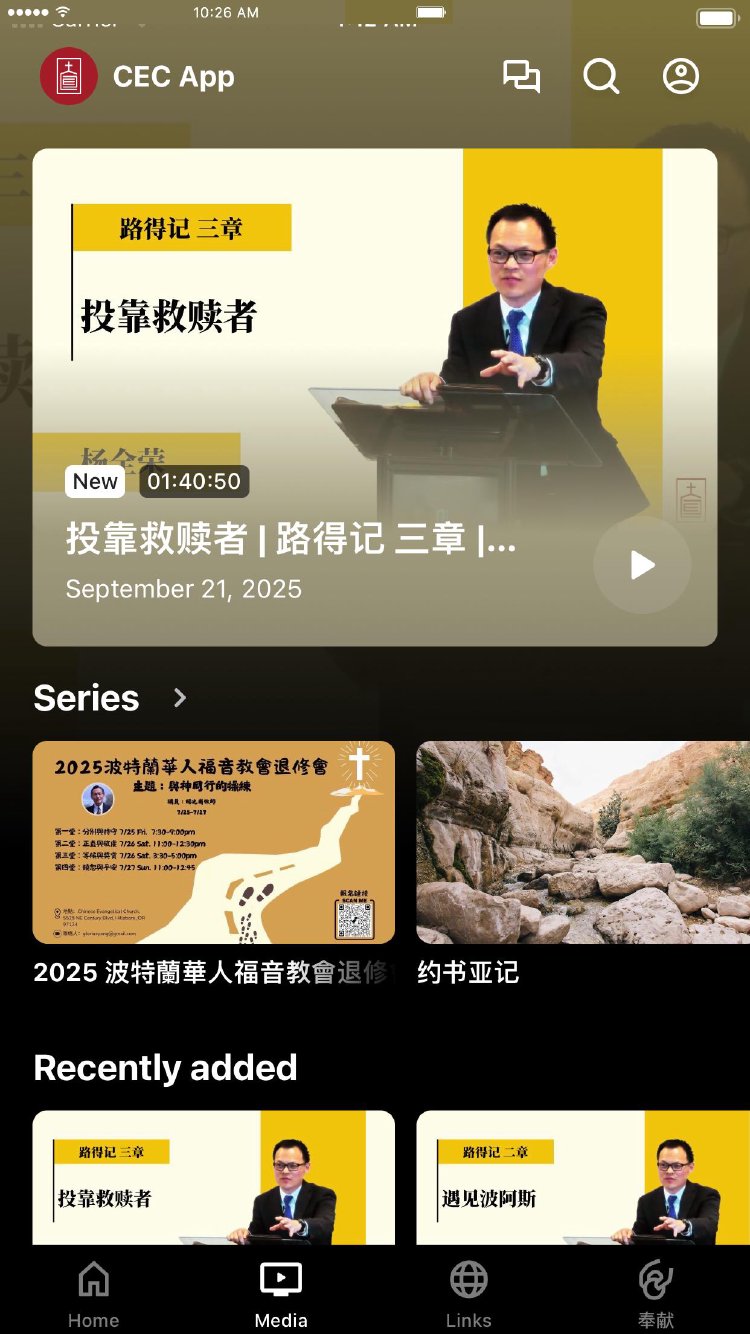Open the chat messages icon
Viewport: 750px width, 1334px height.
coord(521,77)
